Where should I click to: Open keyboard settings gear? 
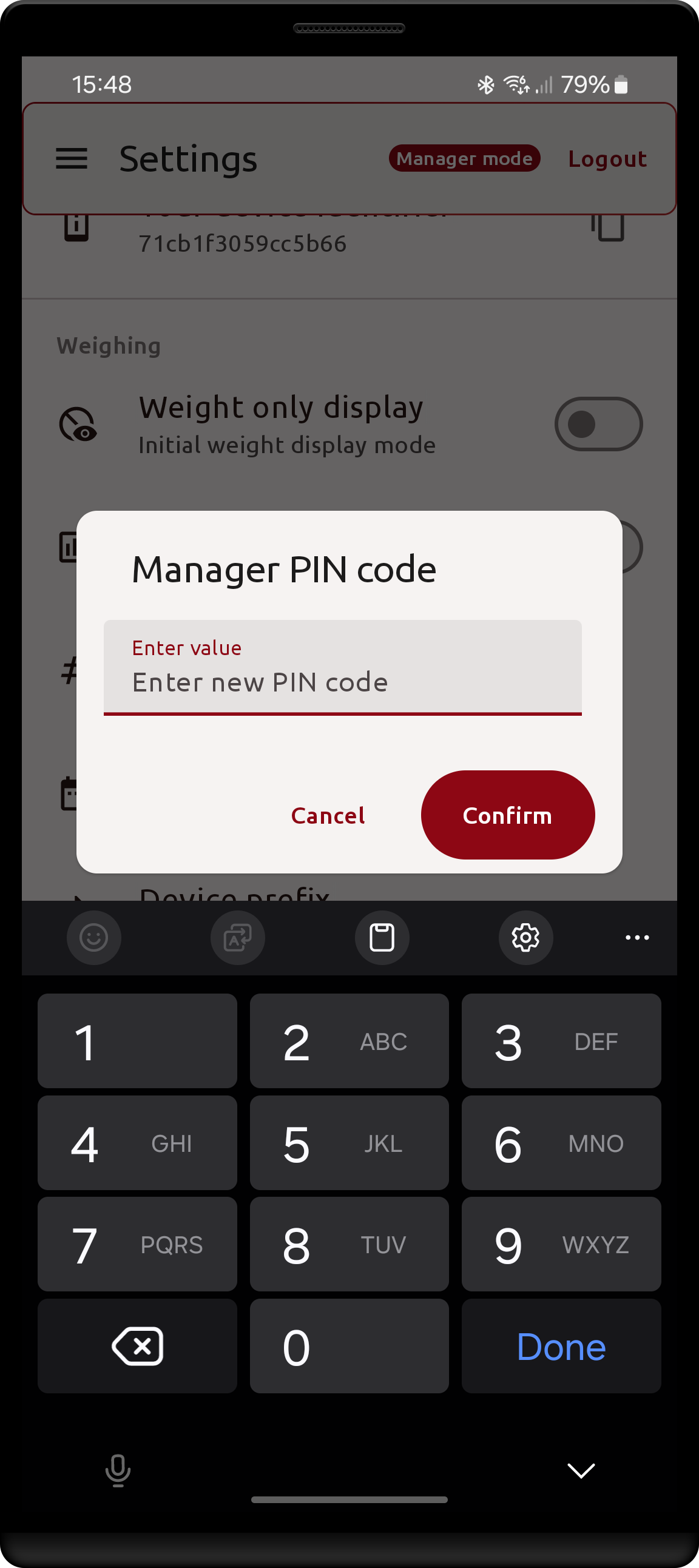coord(525,937)
